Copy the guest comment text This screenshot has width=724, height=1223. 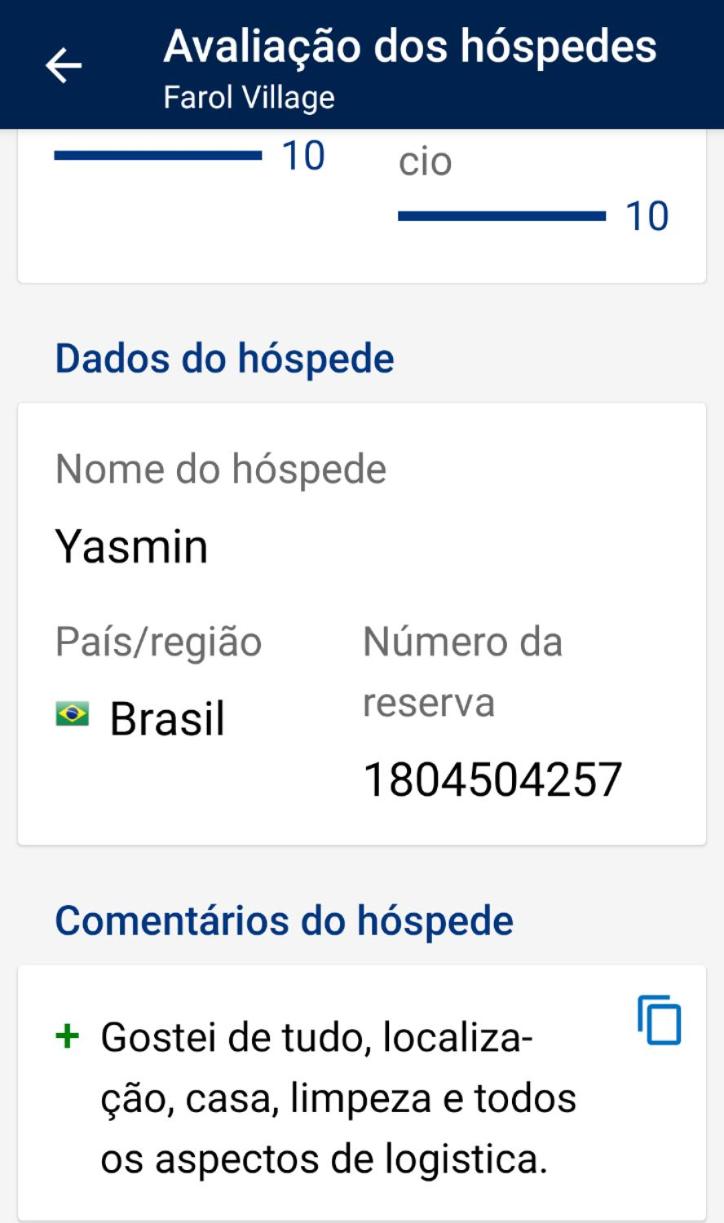point(660,1021)
